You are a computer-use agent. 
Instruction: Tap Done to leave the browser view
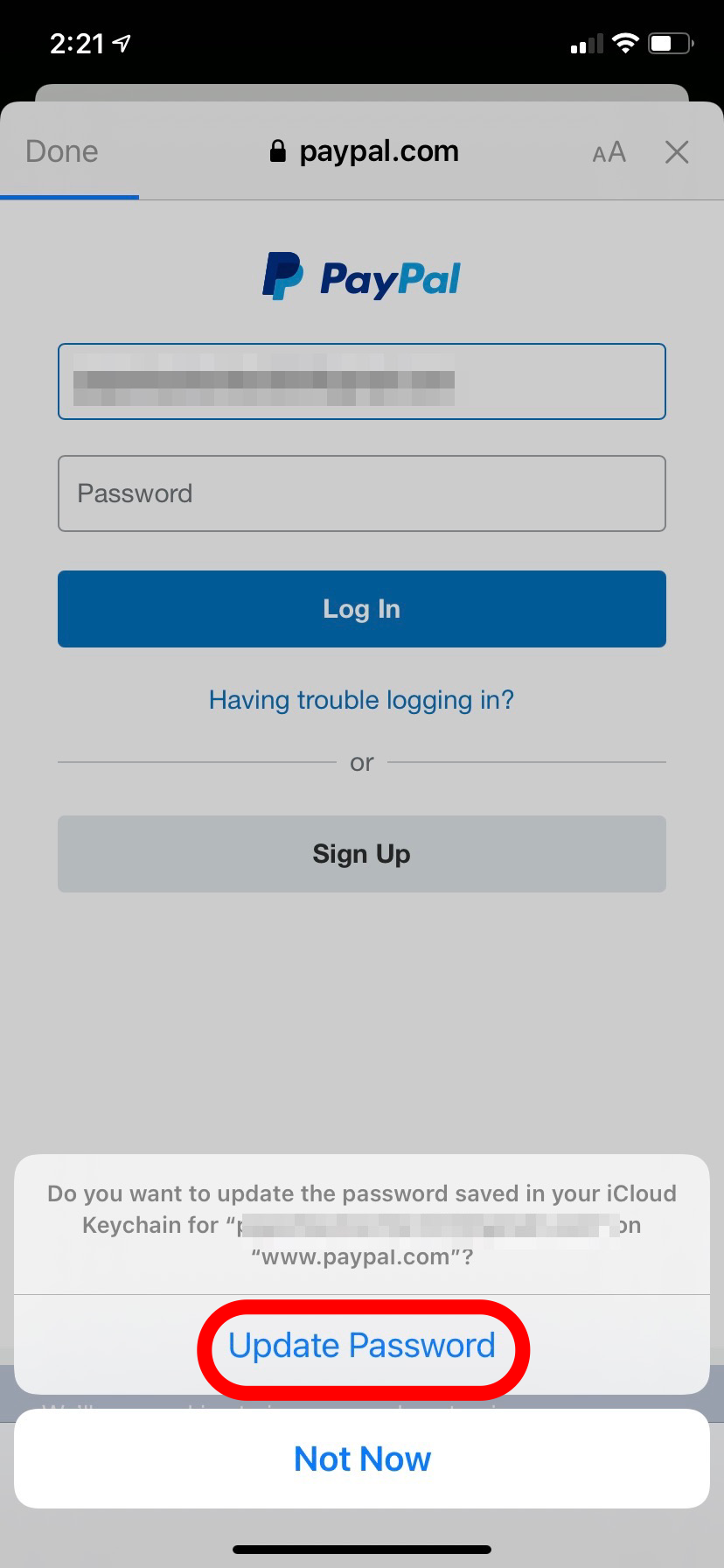(x=62, y=151)
